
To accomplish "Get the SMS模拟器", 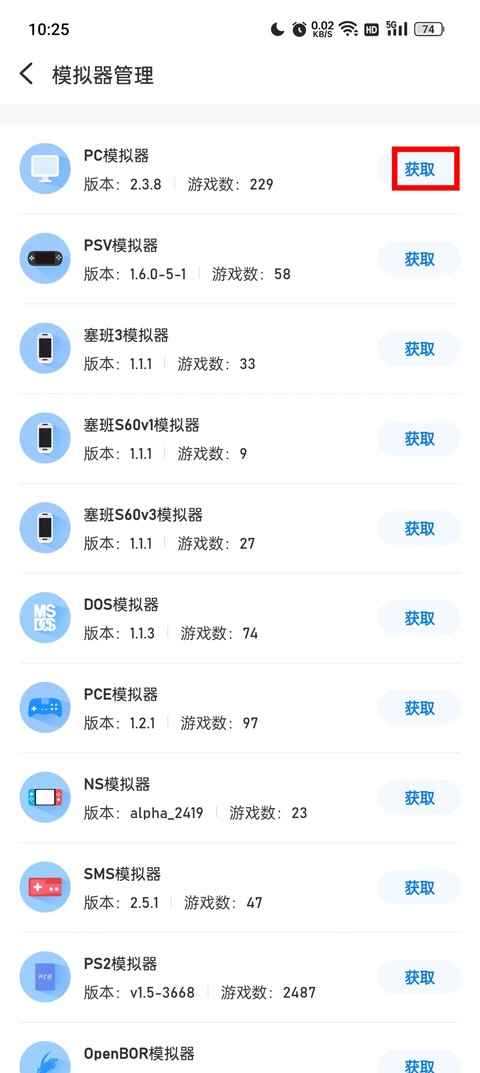I will click(x=419, y=887).
